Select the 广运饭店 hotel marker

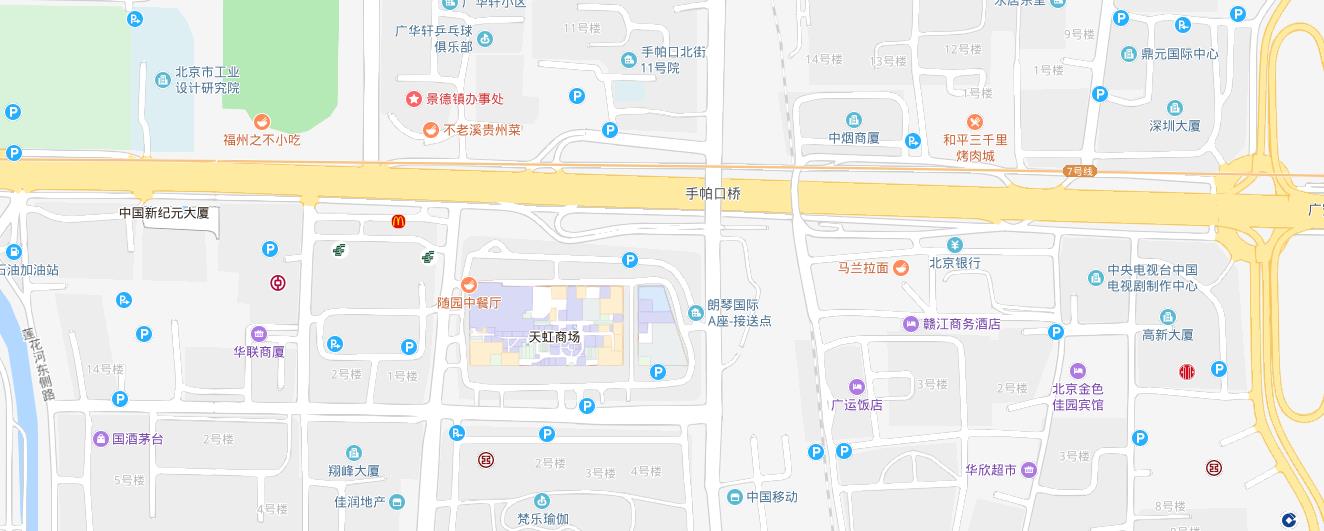[857, 387]
